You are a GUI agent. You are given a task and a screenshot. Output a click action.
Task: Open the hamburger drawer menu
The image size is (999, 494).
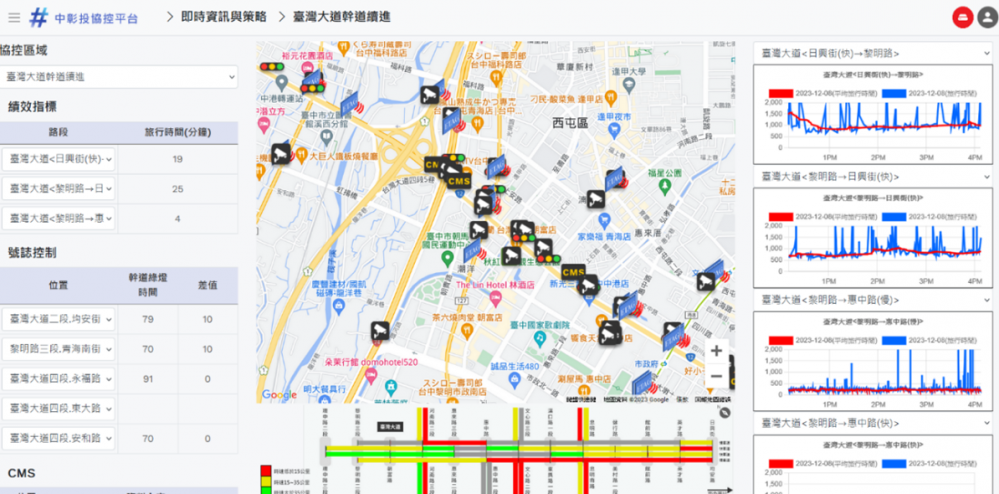pyautogui.click(x=14, y=17)
